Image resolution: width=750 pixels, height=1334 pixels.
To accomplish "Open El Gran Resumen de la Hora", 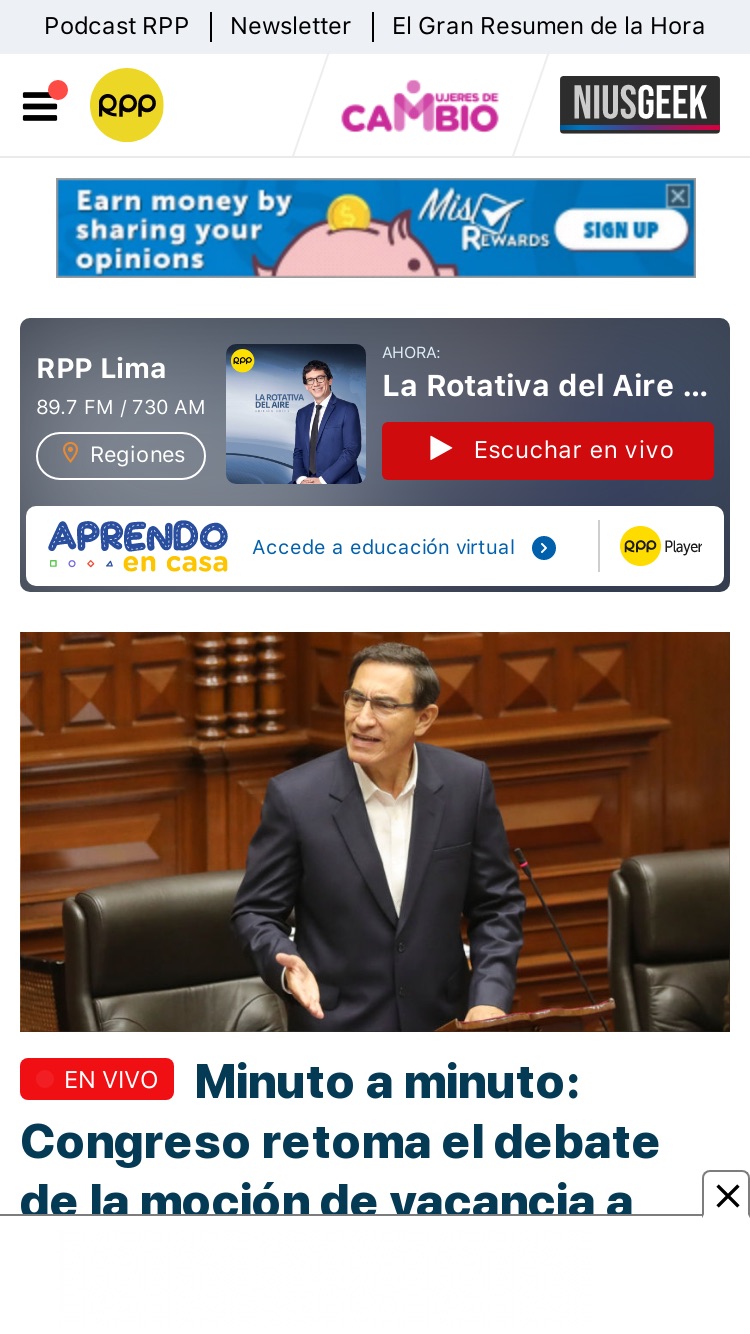I will (x=548, y=26).
